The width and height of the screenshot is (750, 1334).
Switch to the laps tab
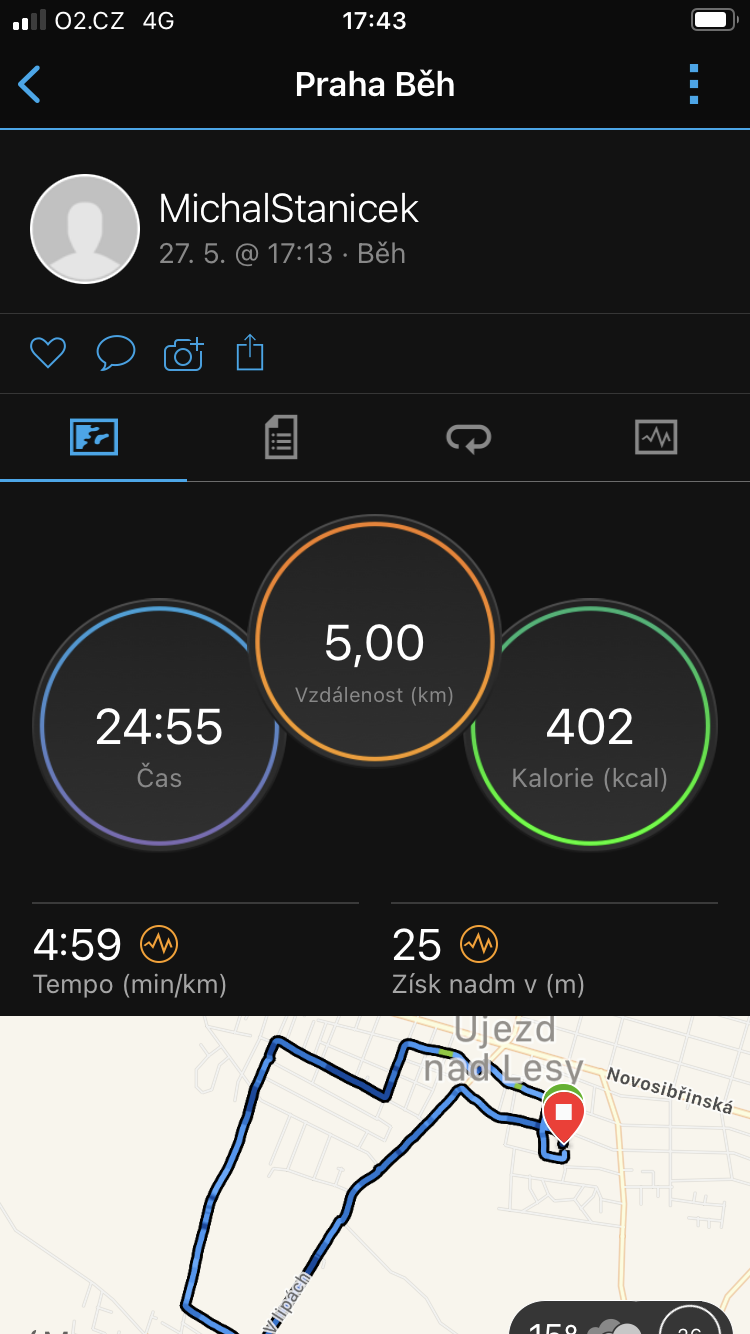(468, 438)
